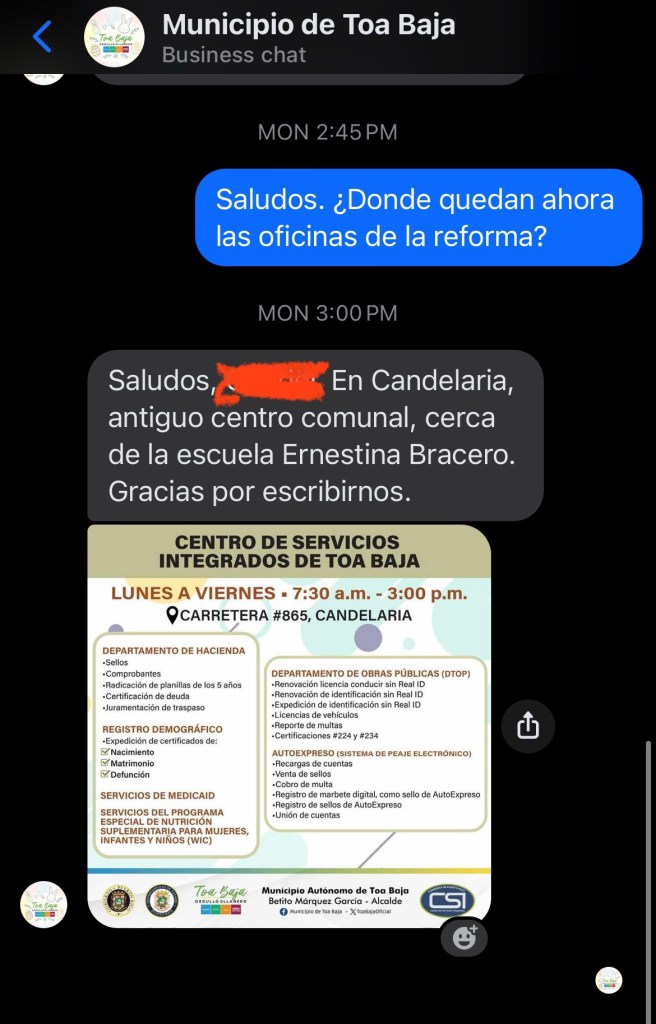Go back from the Toa Baja chat

click(41, 37)
